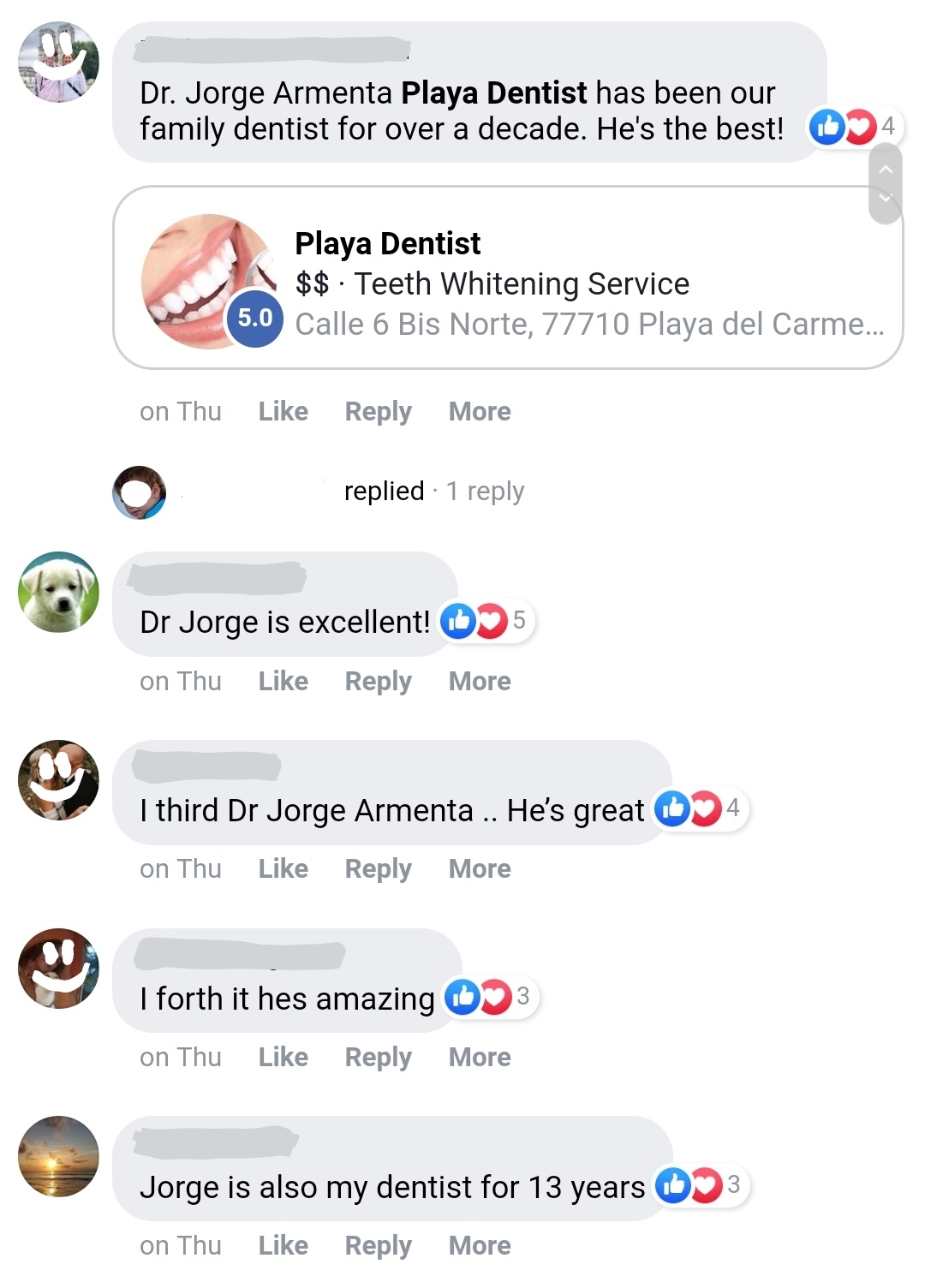Open More for 'Dr Jorge is excellent!' comment

click(480, 682)
